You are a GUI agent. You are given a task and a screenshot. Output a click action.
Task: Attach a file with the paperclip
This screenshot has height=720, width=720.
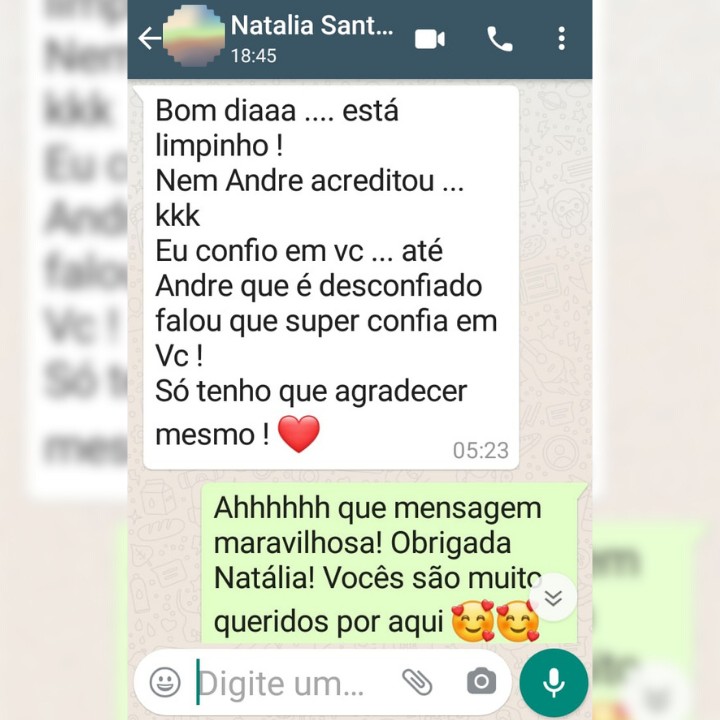(x=417, y=683)
